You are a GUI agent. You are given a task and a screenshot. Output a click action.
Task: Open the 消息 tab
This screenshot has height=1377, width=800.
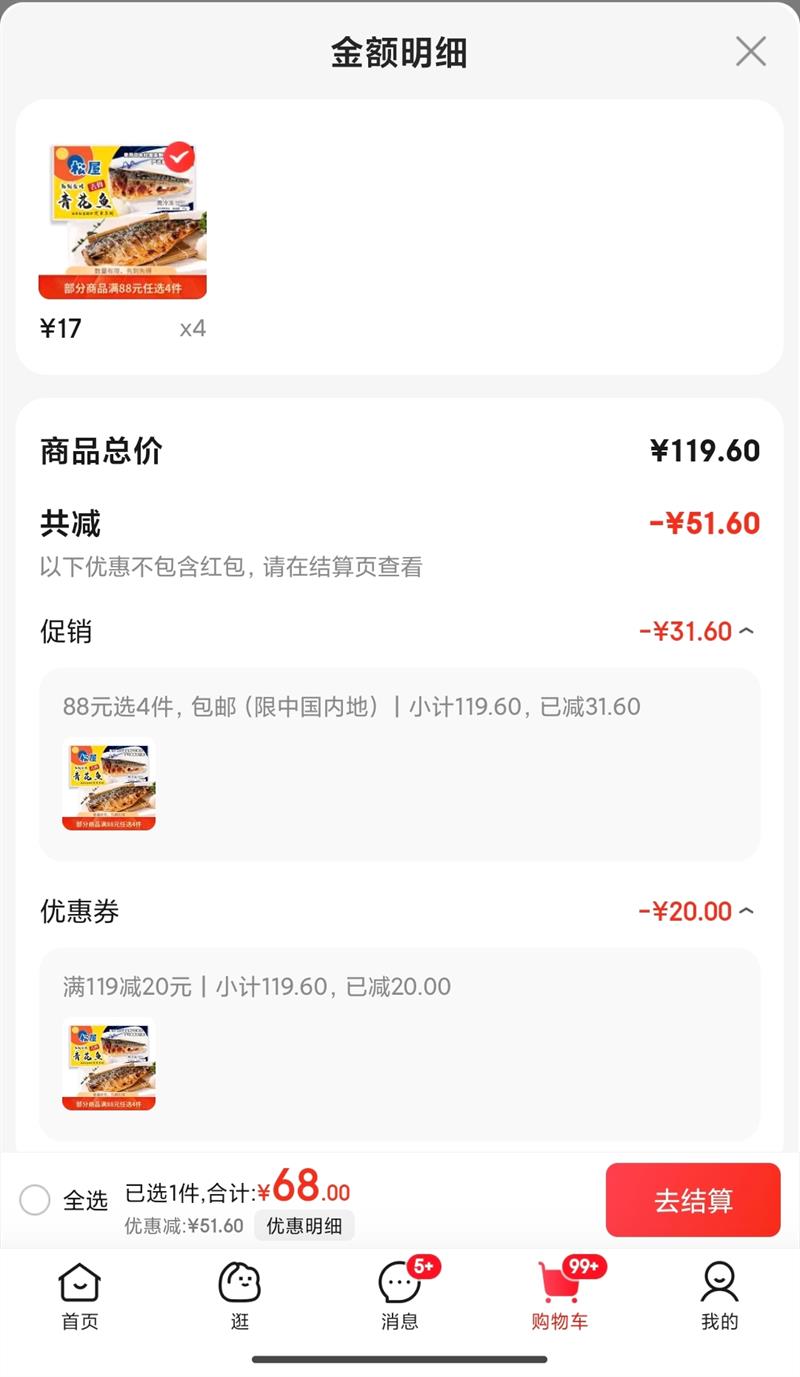click(x=400, y=1295)
